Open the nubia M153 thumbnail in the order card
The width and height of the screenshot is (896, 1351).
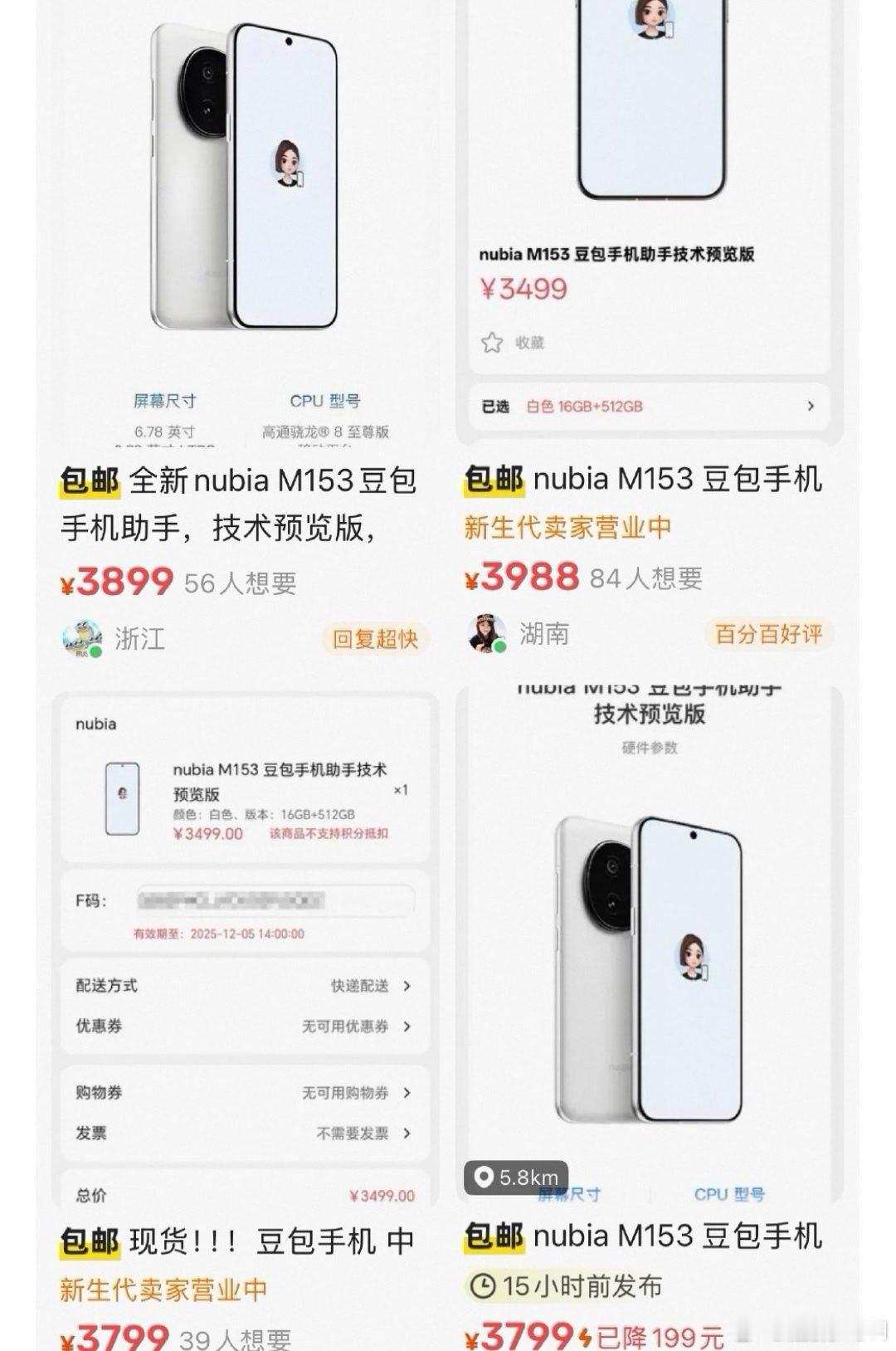tap(121, 799)
